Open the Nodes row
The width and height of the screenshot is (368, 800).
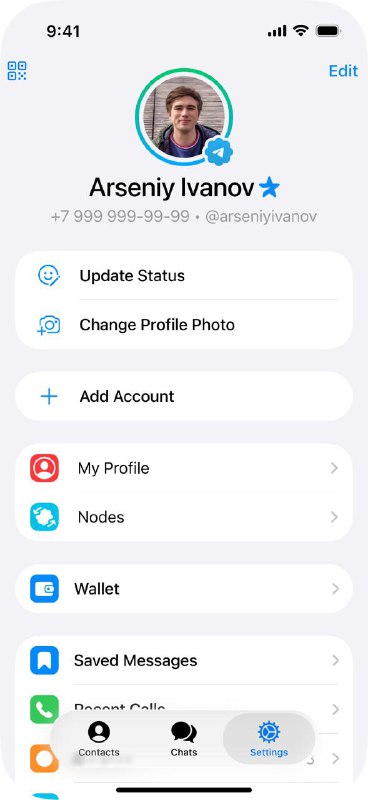pyautogui.click(x=184, y=517)
